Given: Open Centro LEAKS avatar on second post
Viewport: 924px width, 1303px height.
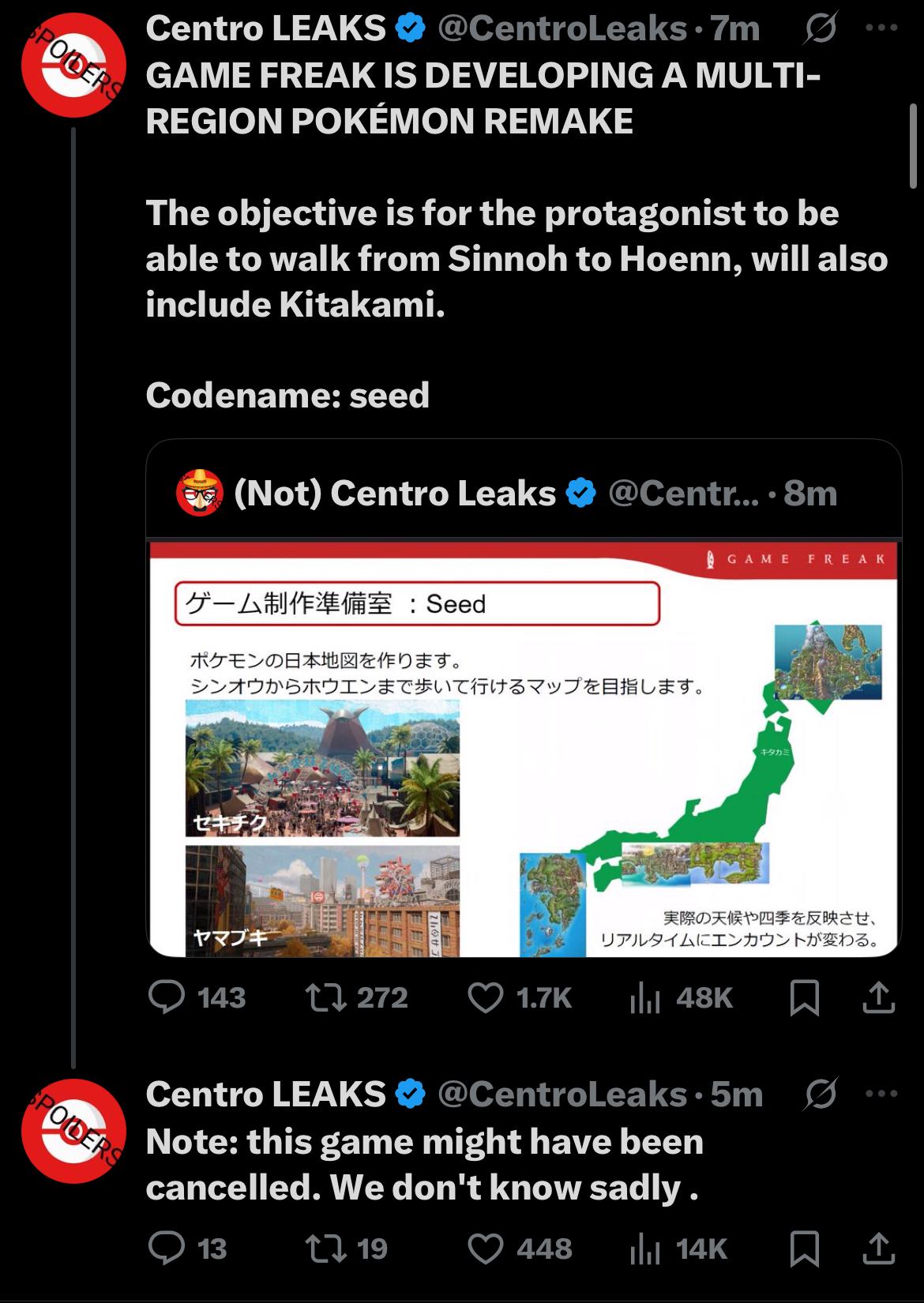Looking at the screenshot, I should (73, 1131).
